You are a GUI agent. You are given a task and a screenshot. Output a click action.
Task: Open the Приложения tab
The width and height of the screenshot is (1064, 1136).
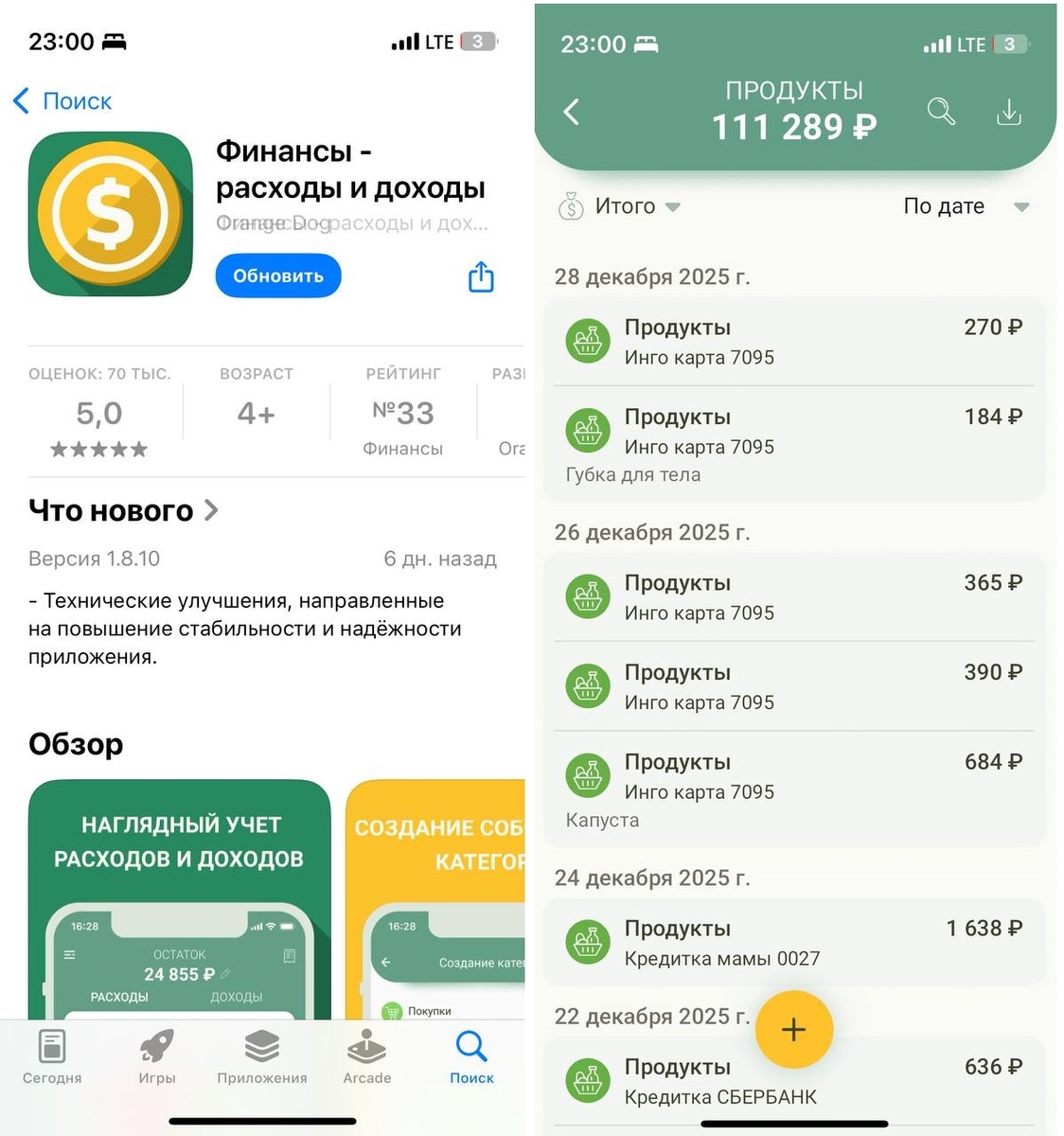262,1057
